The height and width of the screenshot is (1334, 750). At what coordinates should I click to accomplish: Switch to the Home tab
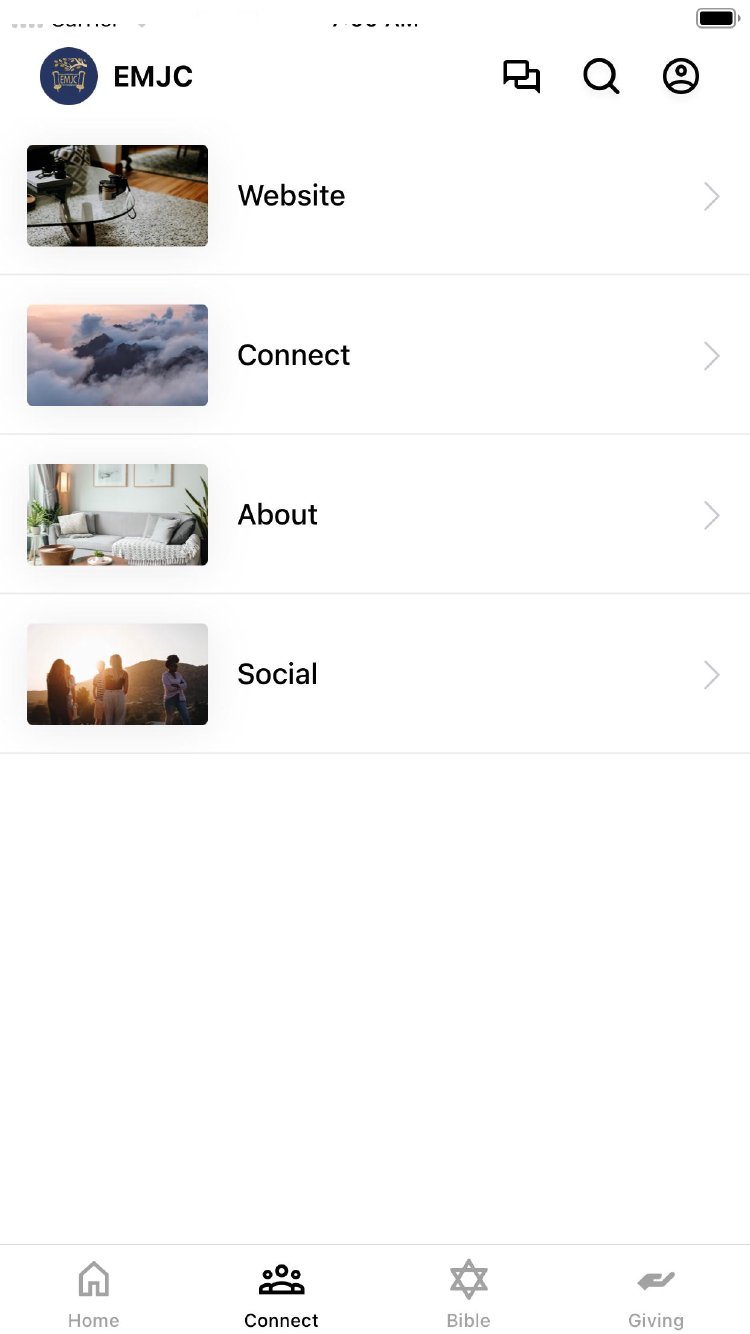94,1294
